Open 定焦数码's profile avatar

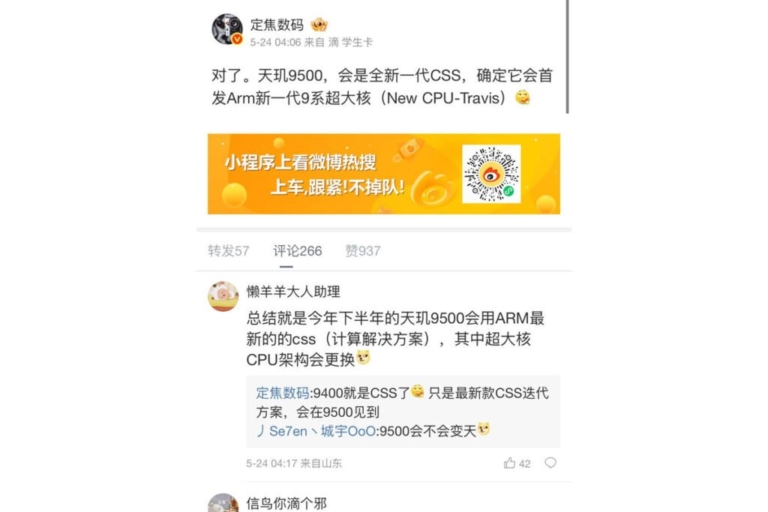click(x=227, y=29)
